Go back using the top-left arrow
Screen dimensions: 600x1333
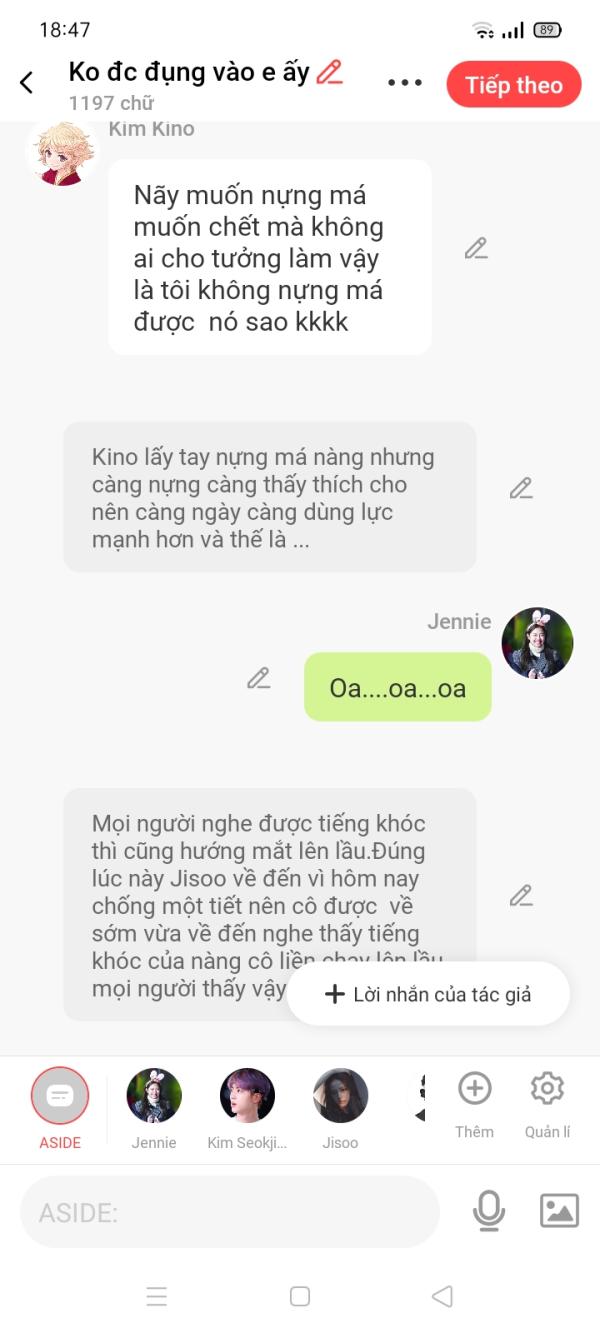tap(27, 83)
